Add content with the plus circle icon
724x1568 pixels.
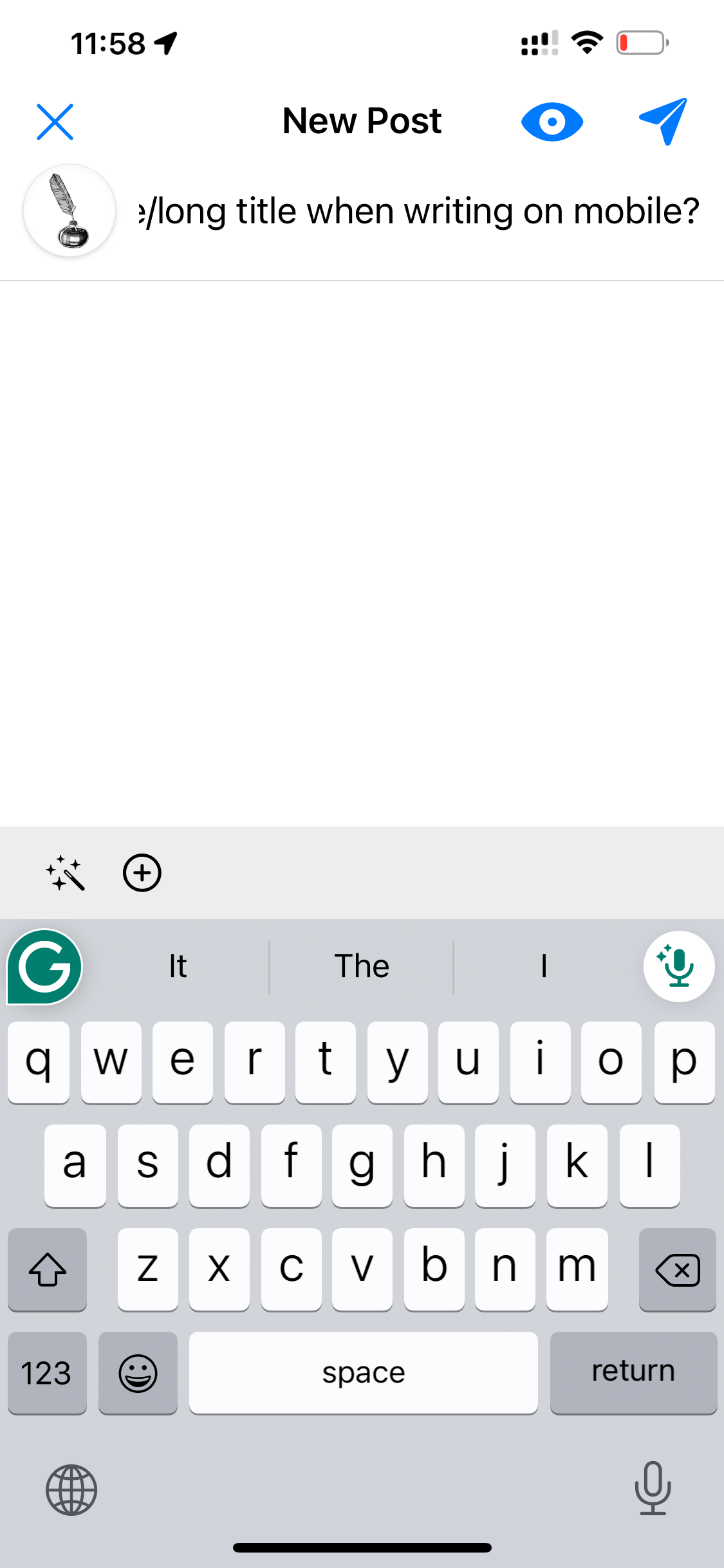(142, 873)
